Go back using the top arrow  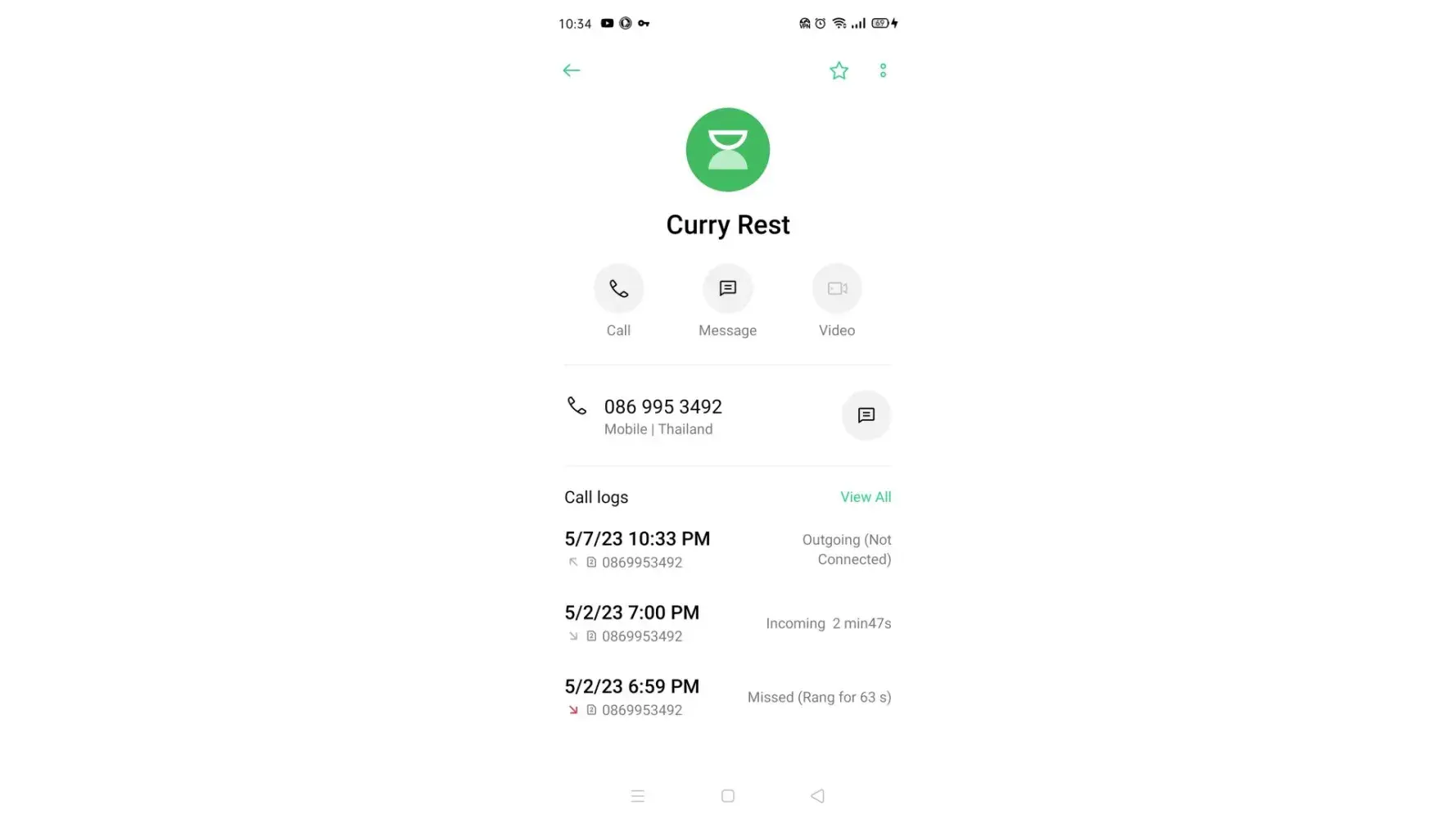click(572, 70)
